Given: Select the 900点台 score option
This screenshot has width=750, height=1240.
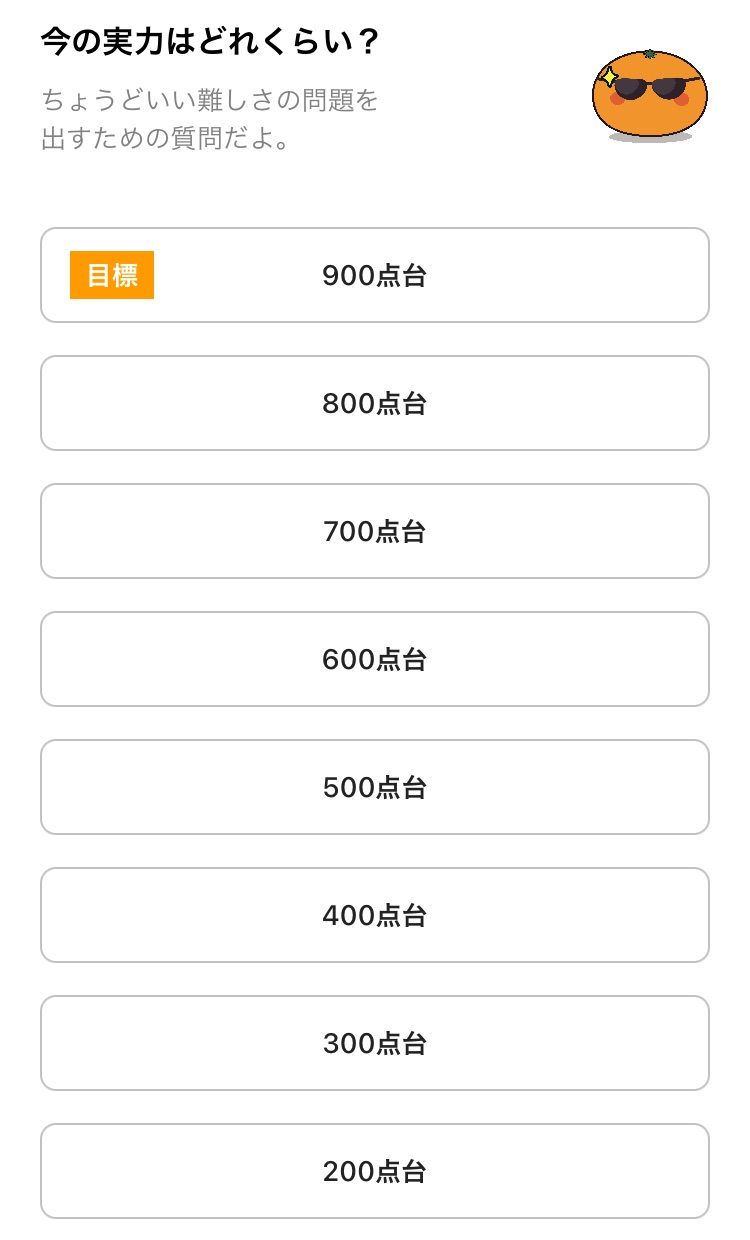Looking at the screenshot, I should [375, 275].
